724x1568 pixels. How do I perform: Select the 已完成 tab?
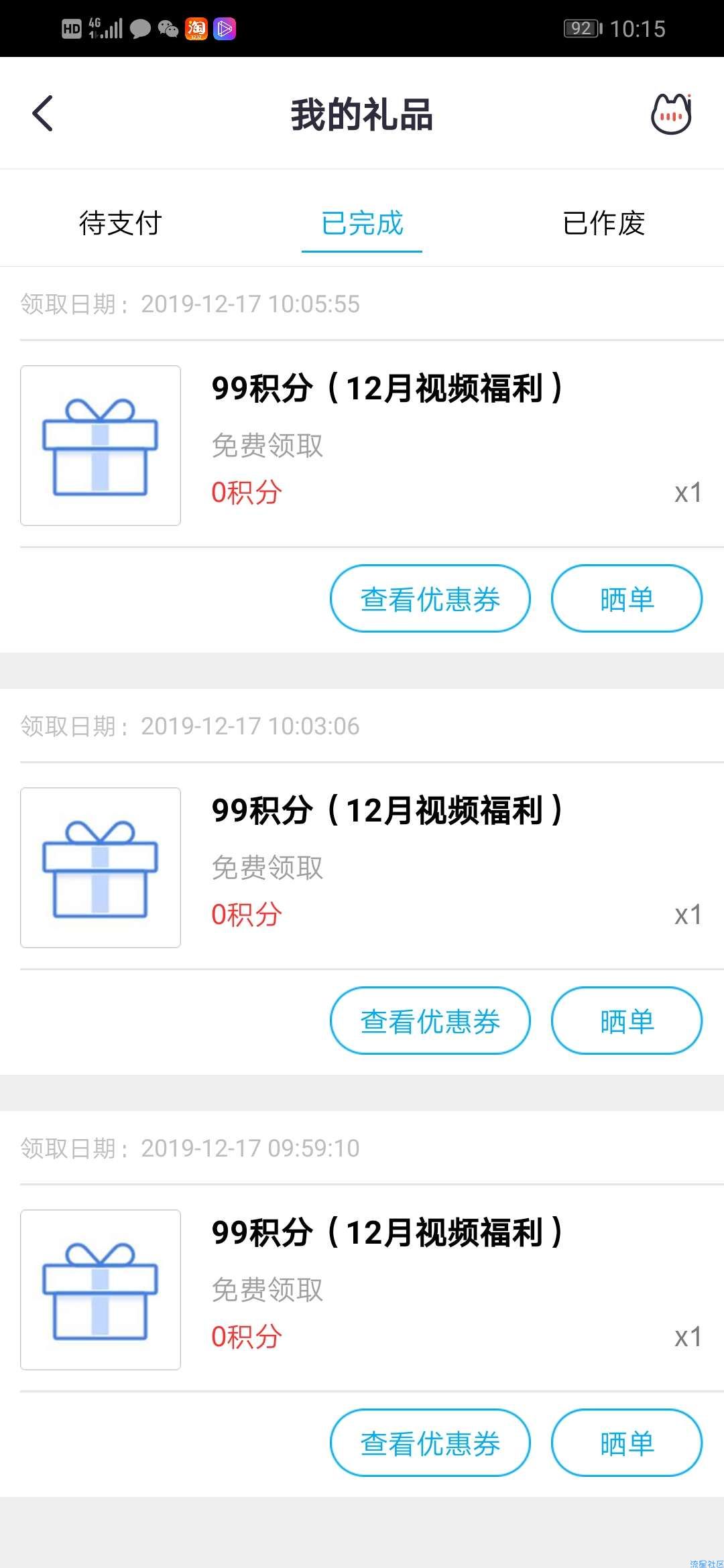click(362, 223)
